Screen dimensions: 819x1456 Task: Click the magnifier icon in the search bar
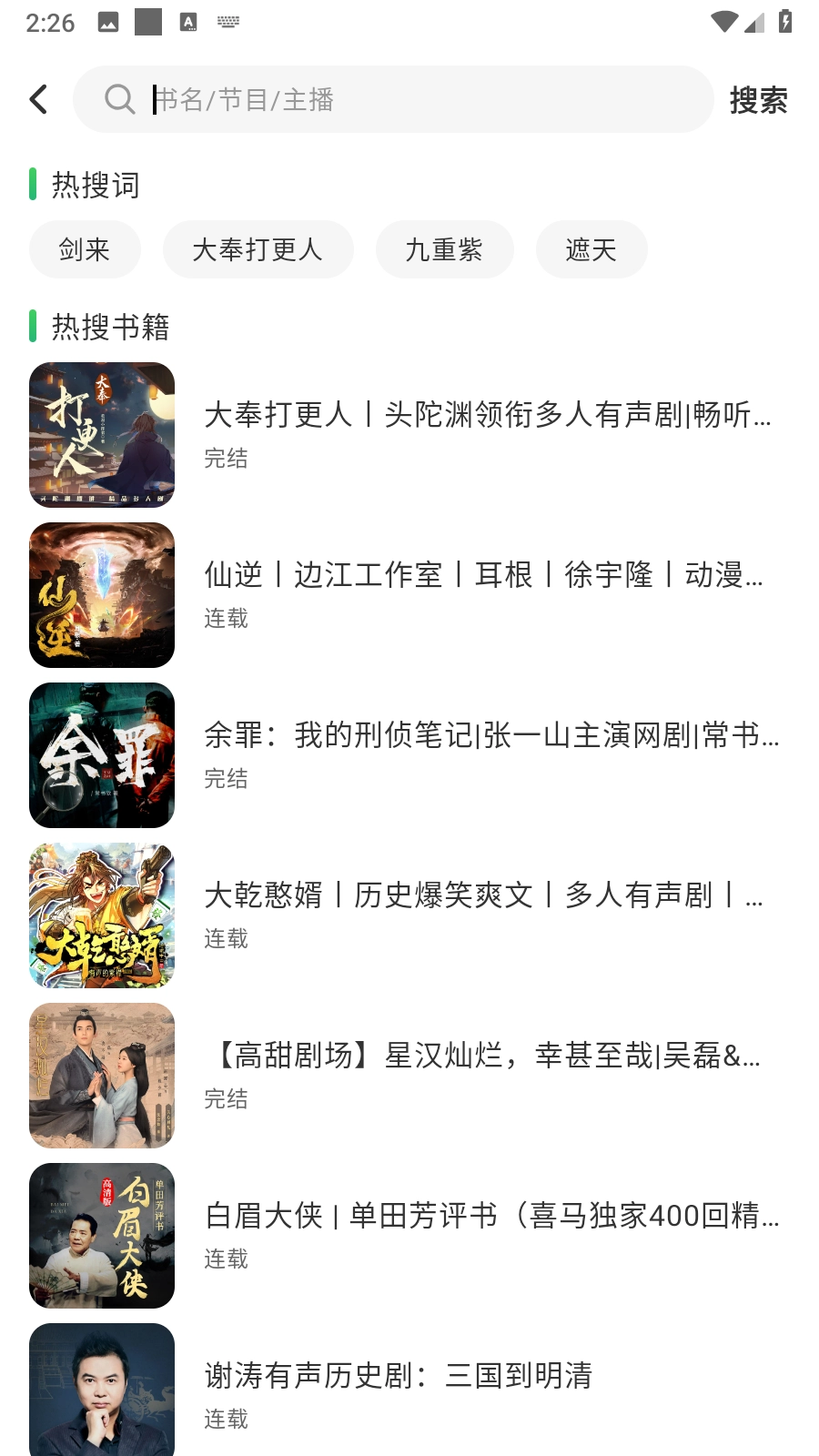(120, 98)
